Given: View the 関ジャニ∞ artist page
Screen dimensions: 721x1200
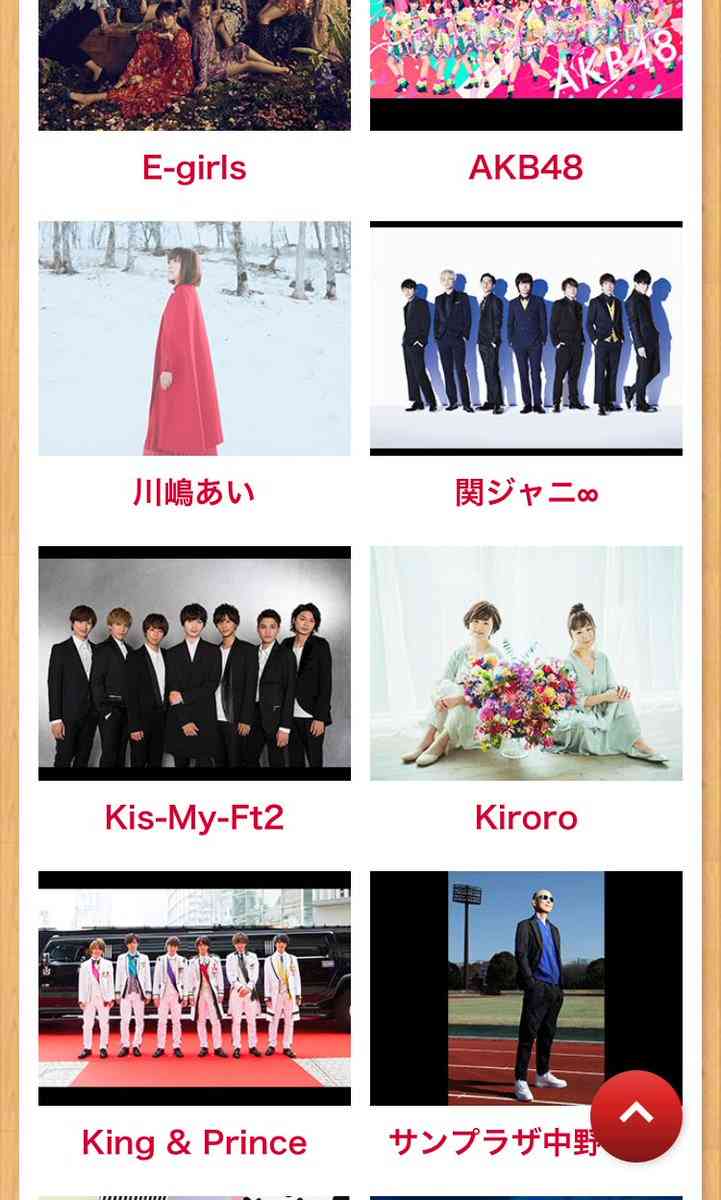Looking at the screenshot, I should coord(526,368).
